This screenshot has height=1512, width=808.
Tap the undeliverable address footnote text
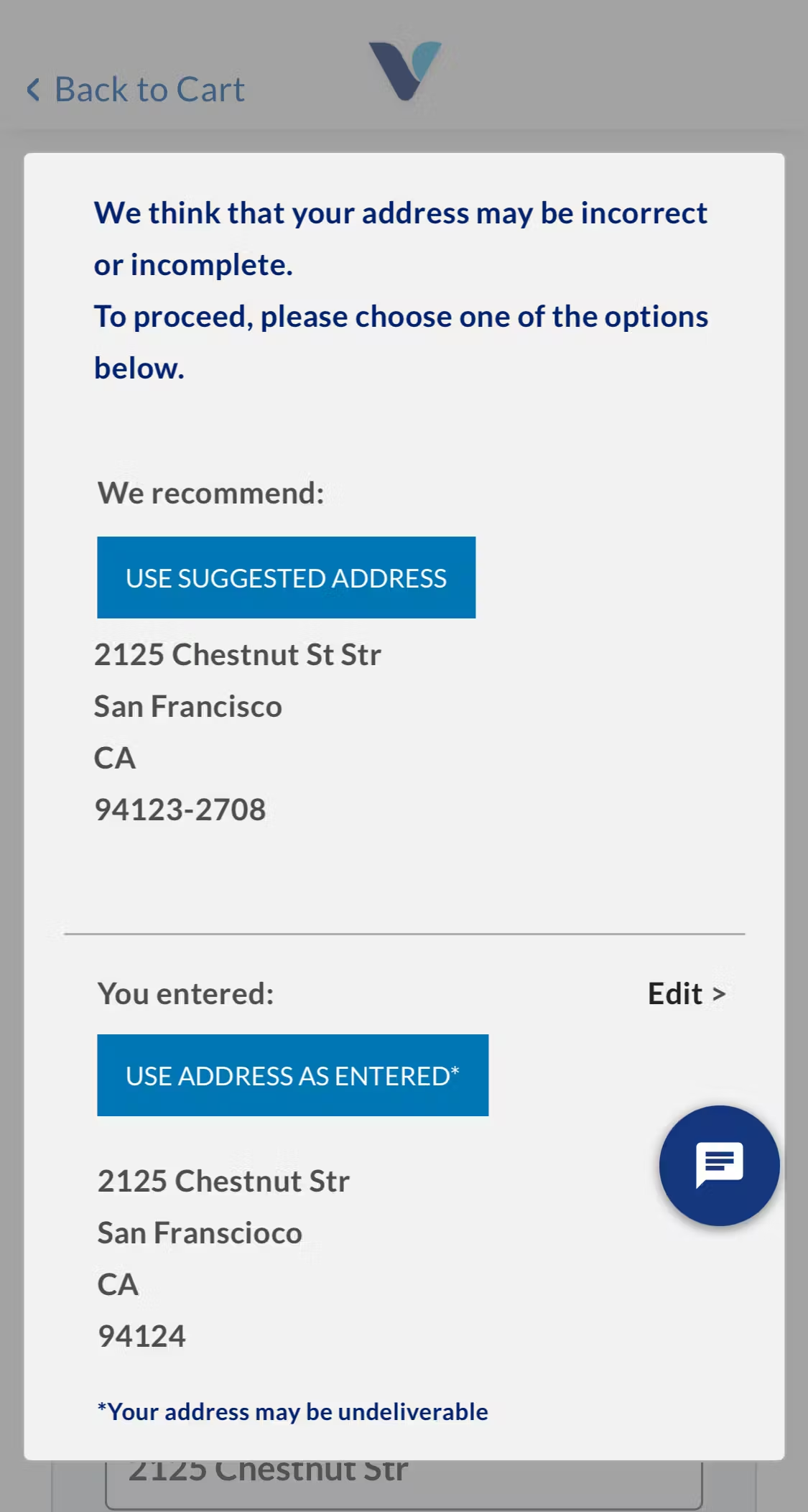pos(292,1411)
